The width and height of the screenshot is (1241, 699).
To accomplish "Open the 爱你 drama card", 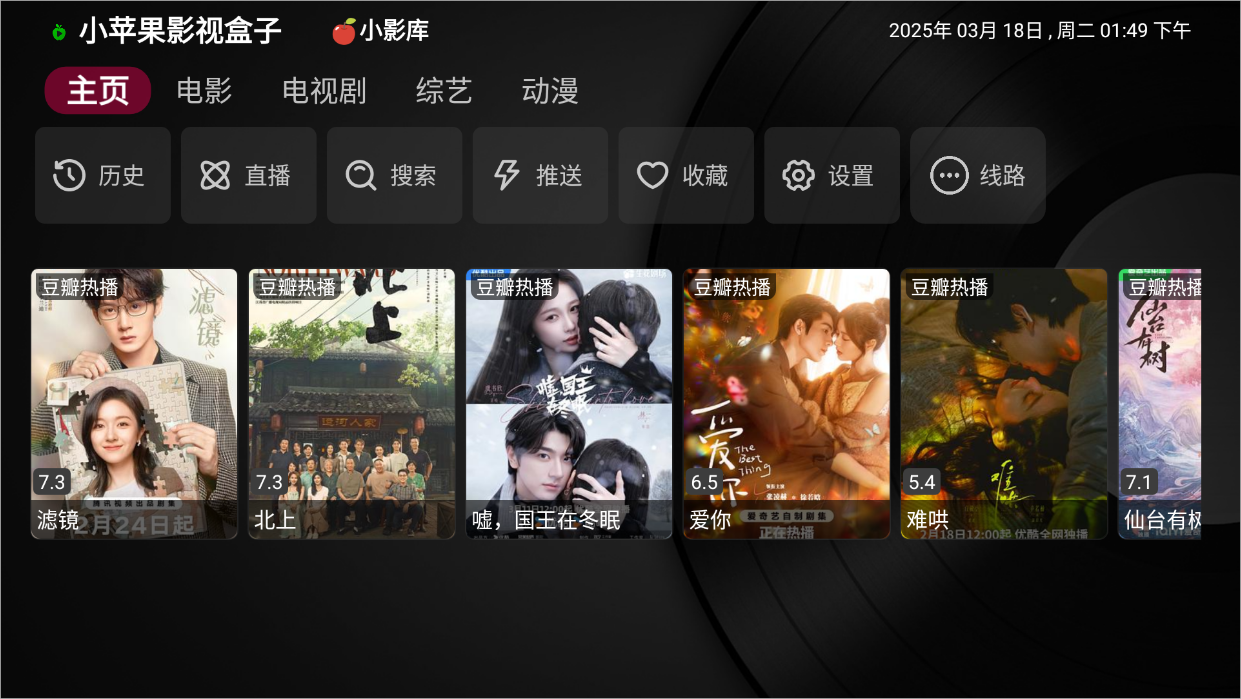I will coord(786,404).
